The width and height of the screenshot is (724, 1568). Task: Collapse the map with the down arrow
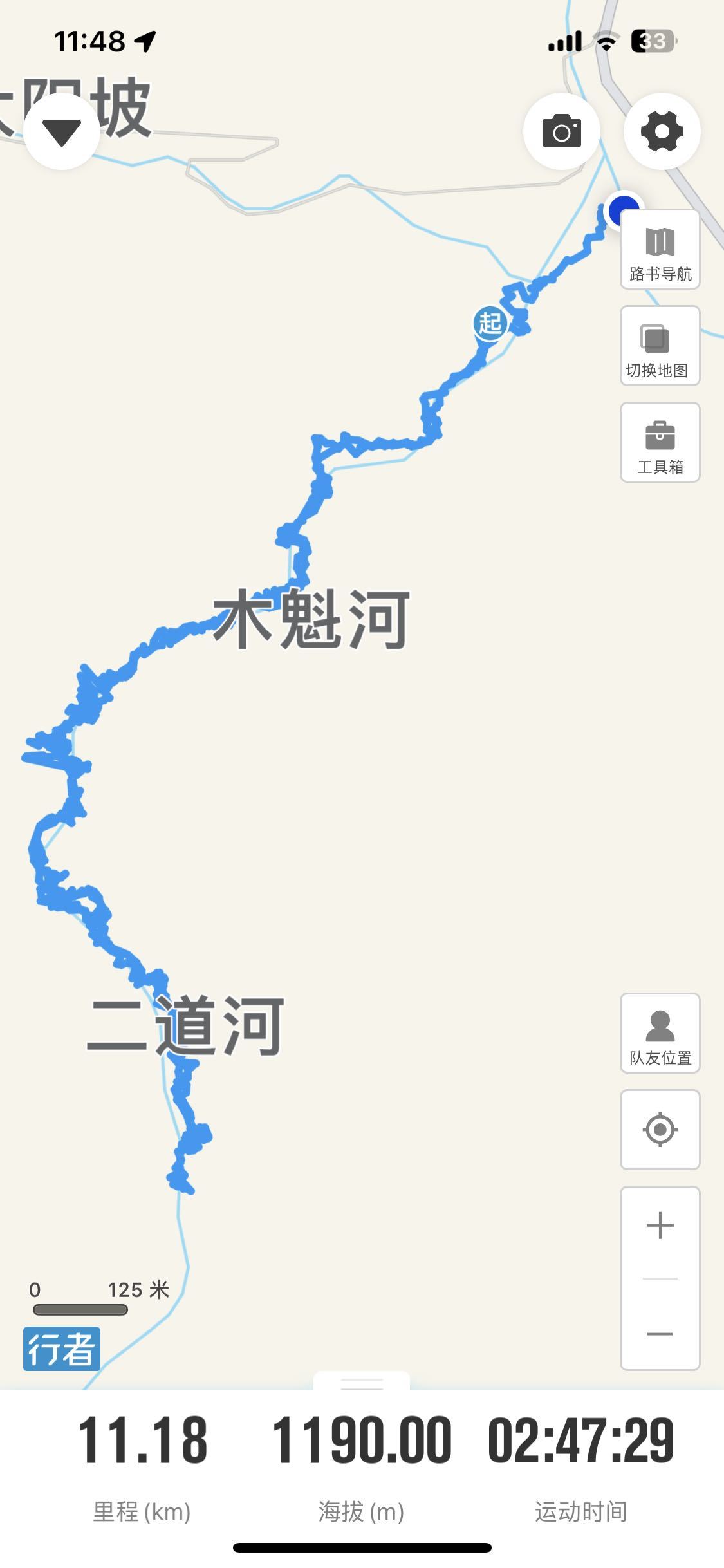(x=62, y=132)
